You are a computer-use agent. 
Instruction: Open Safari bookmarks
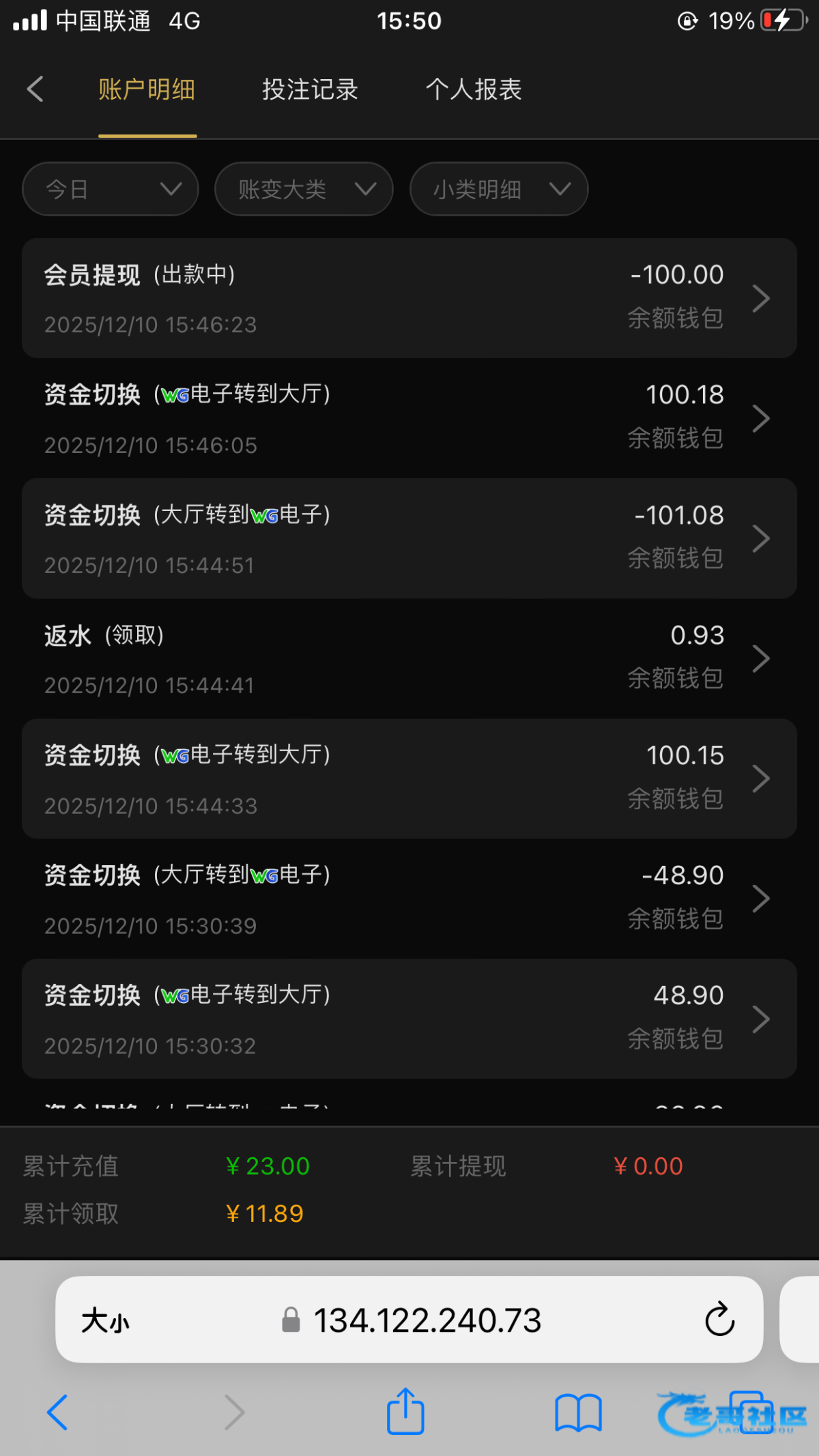click(577, 1412)
